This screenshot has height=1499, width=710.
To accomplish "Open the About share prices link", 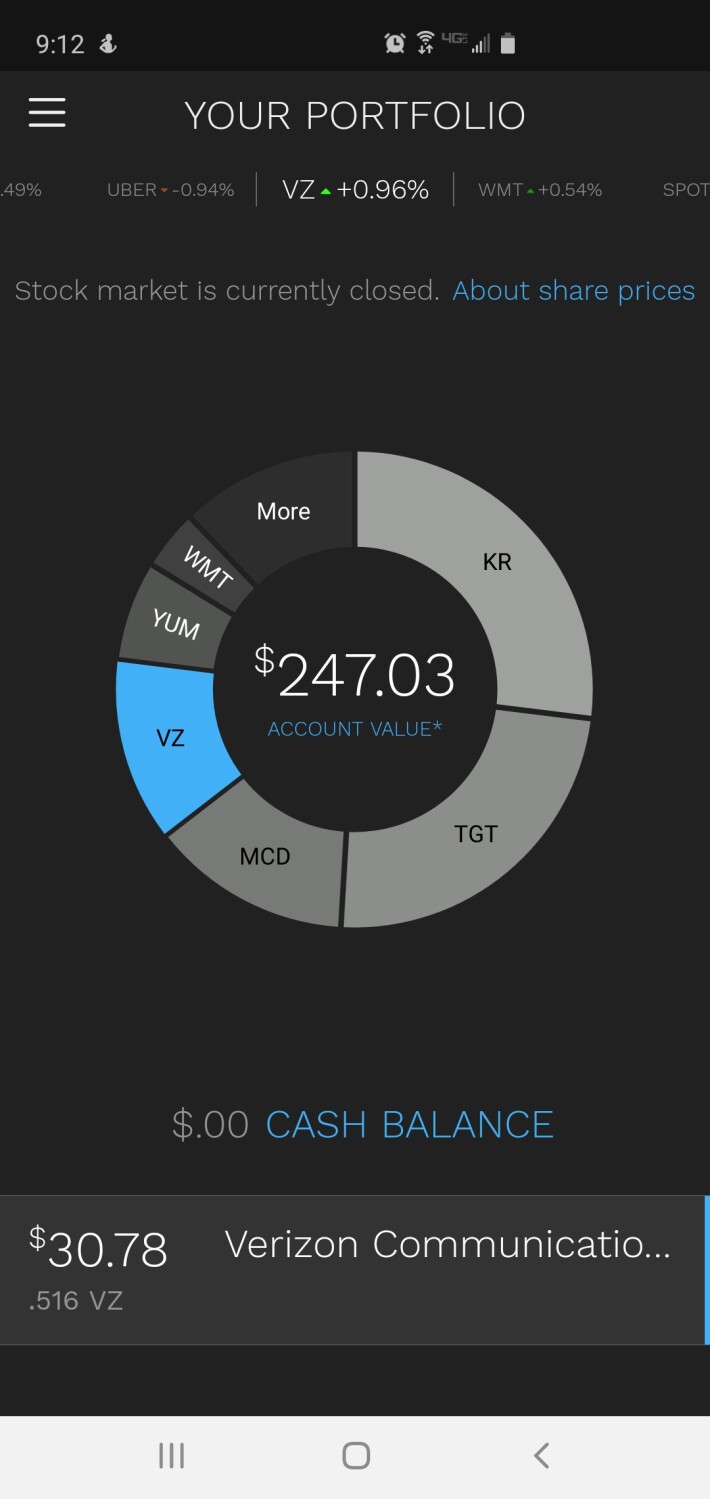I will click(574, 291).
